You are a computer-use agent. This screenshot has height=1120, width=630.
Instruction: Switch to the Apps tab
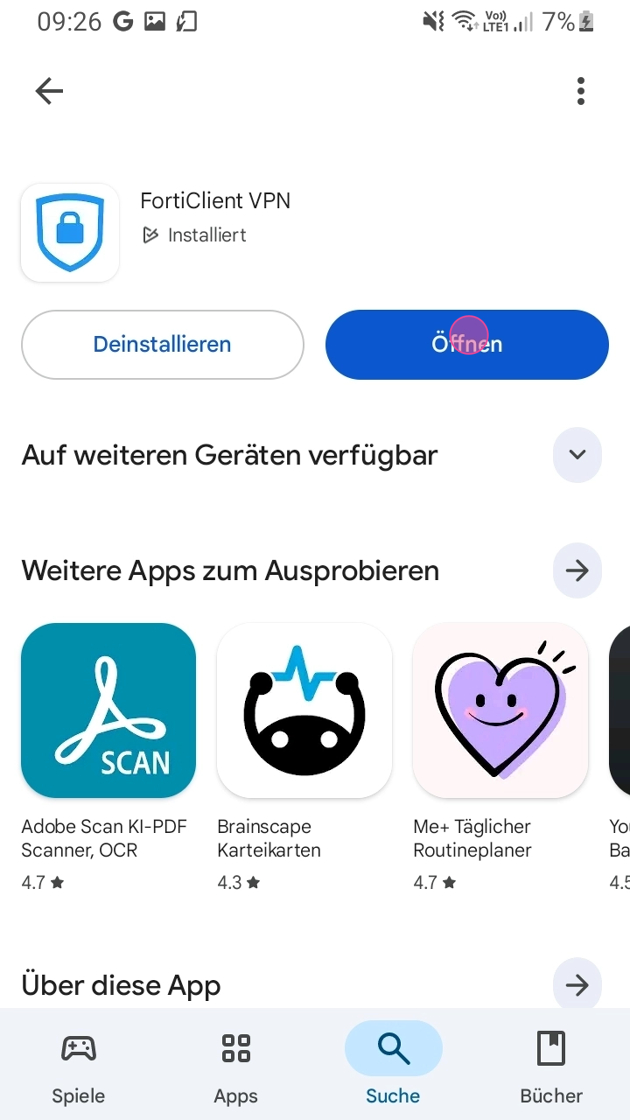(x=236, y=1066)
